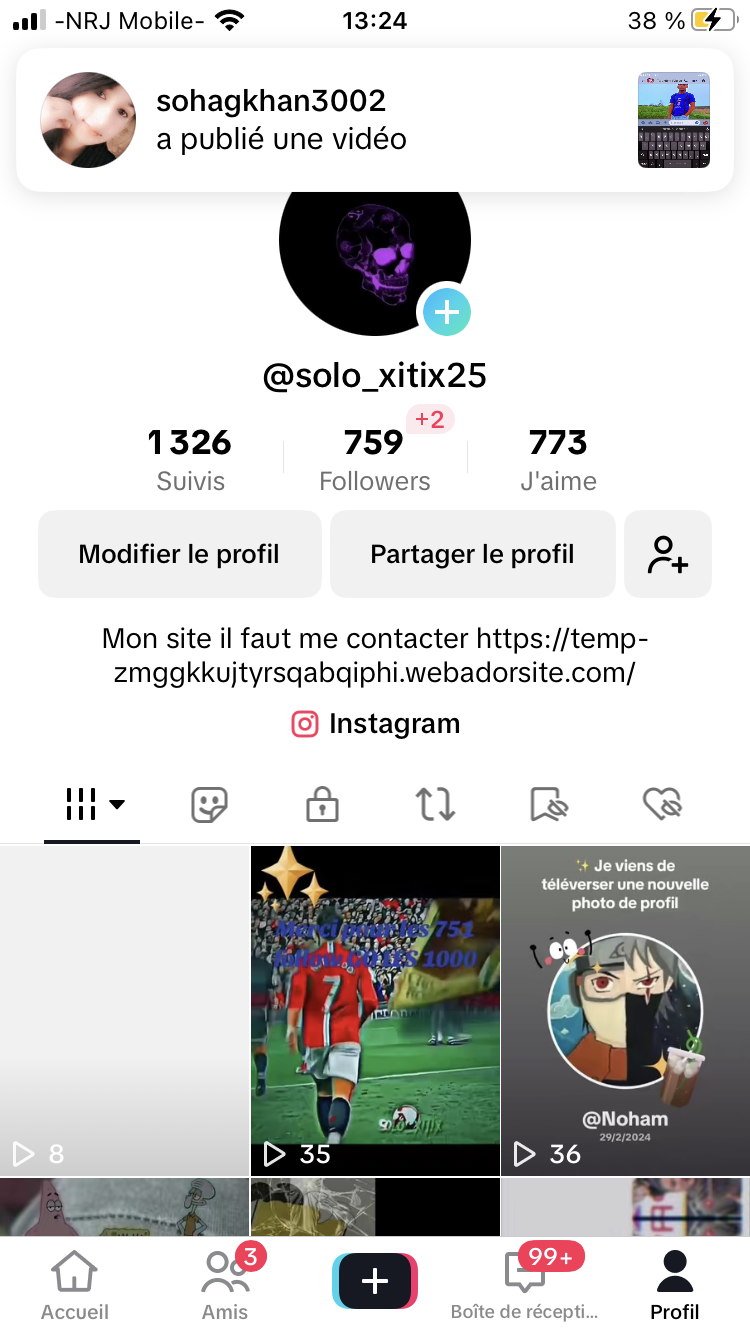Viewport: 750px width, 1334px height.
Task: Open the hidden liked videos tab
Action: [x=662, y=803]
